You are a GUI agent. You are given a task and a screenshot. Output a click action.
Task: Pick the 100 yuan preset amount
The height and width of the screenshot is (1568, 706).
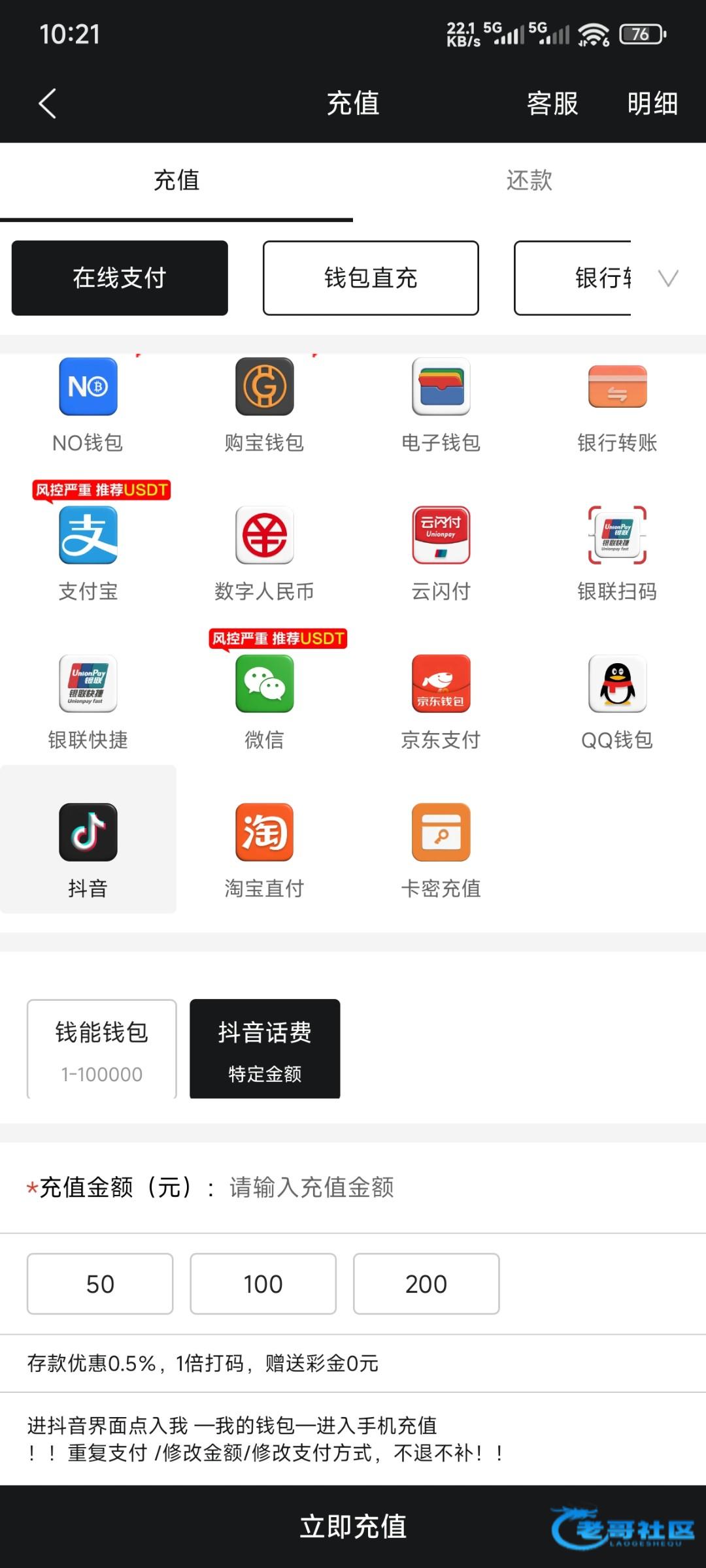[x=263, y=1284]
